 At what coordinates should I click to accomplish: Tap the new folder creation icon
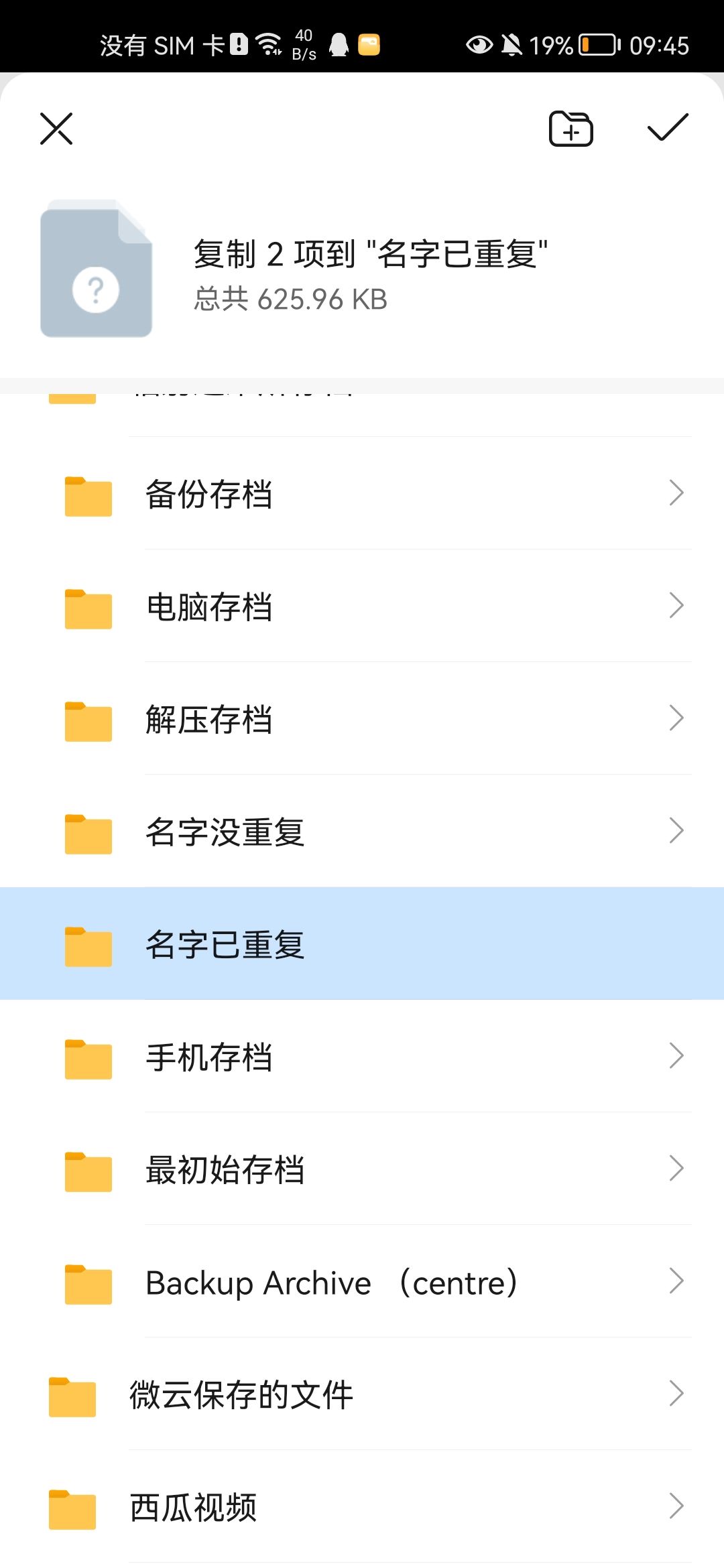pos(571,129)
